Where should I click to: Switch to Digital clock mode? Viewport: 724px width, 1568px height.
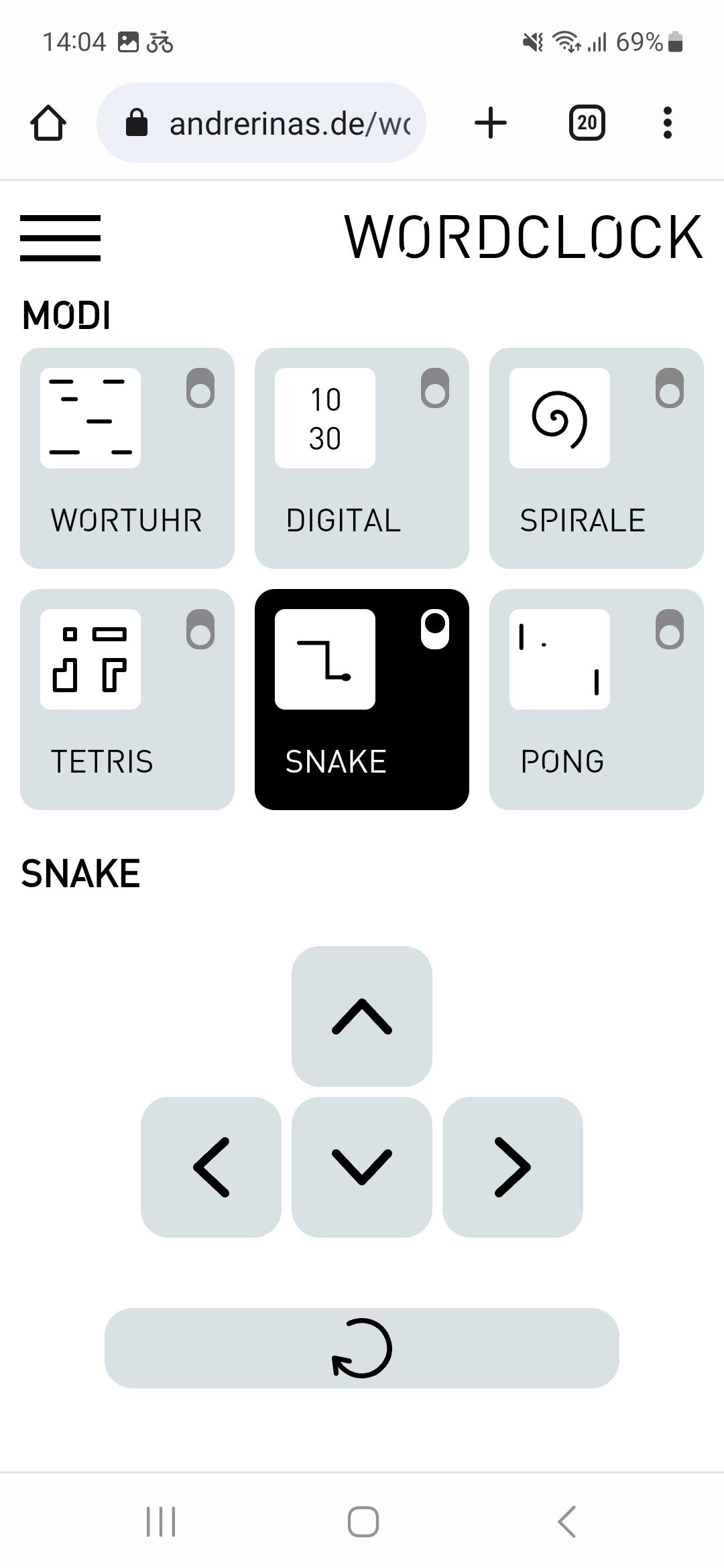pos(362,458)
